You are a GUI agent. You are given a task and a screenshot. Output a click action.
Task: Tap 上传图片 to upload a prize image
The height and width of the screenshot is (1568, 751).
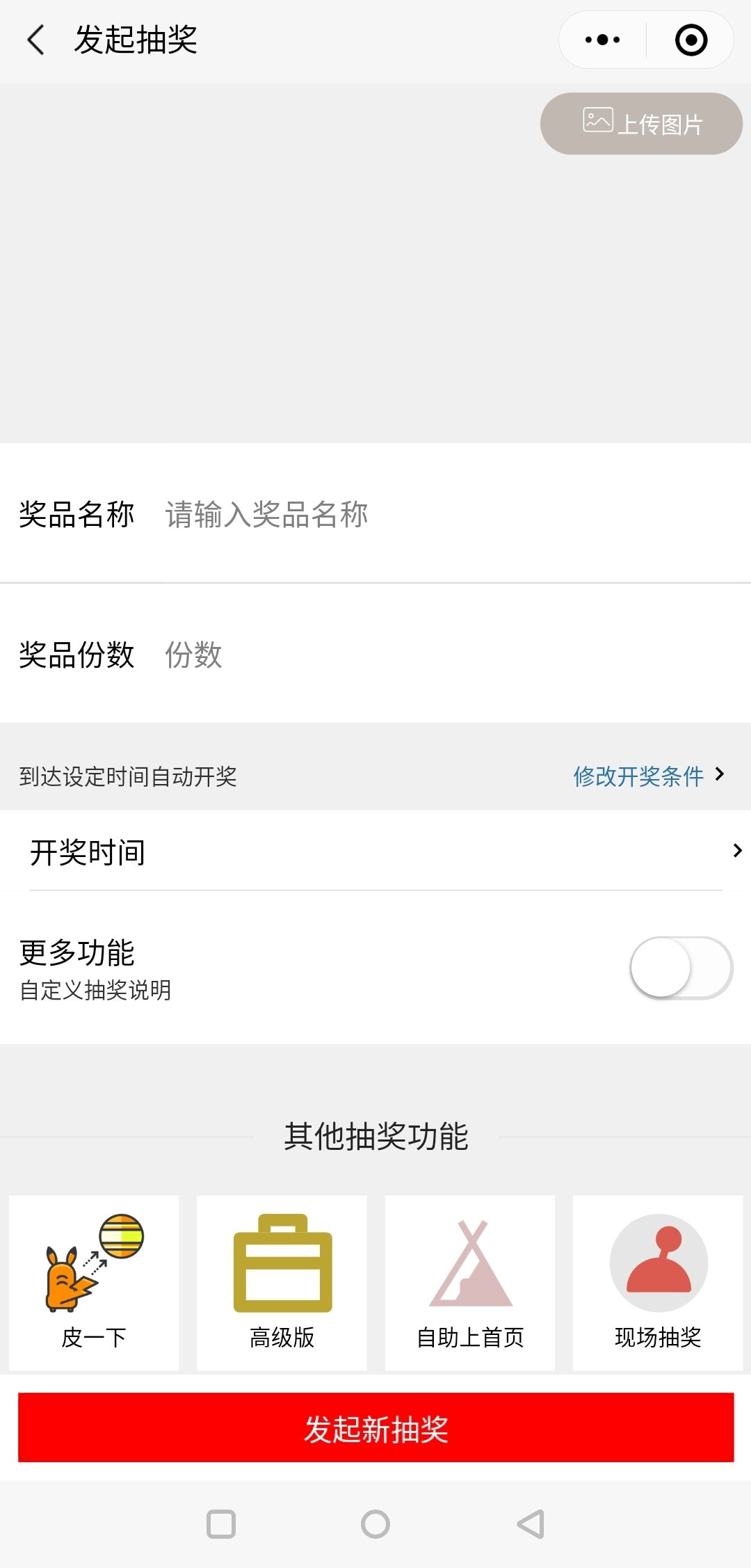pyautogui.click(x=641, y=124)
